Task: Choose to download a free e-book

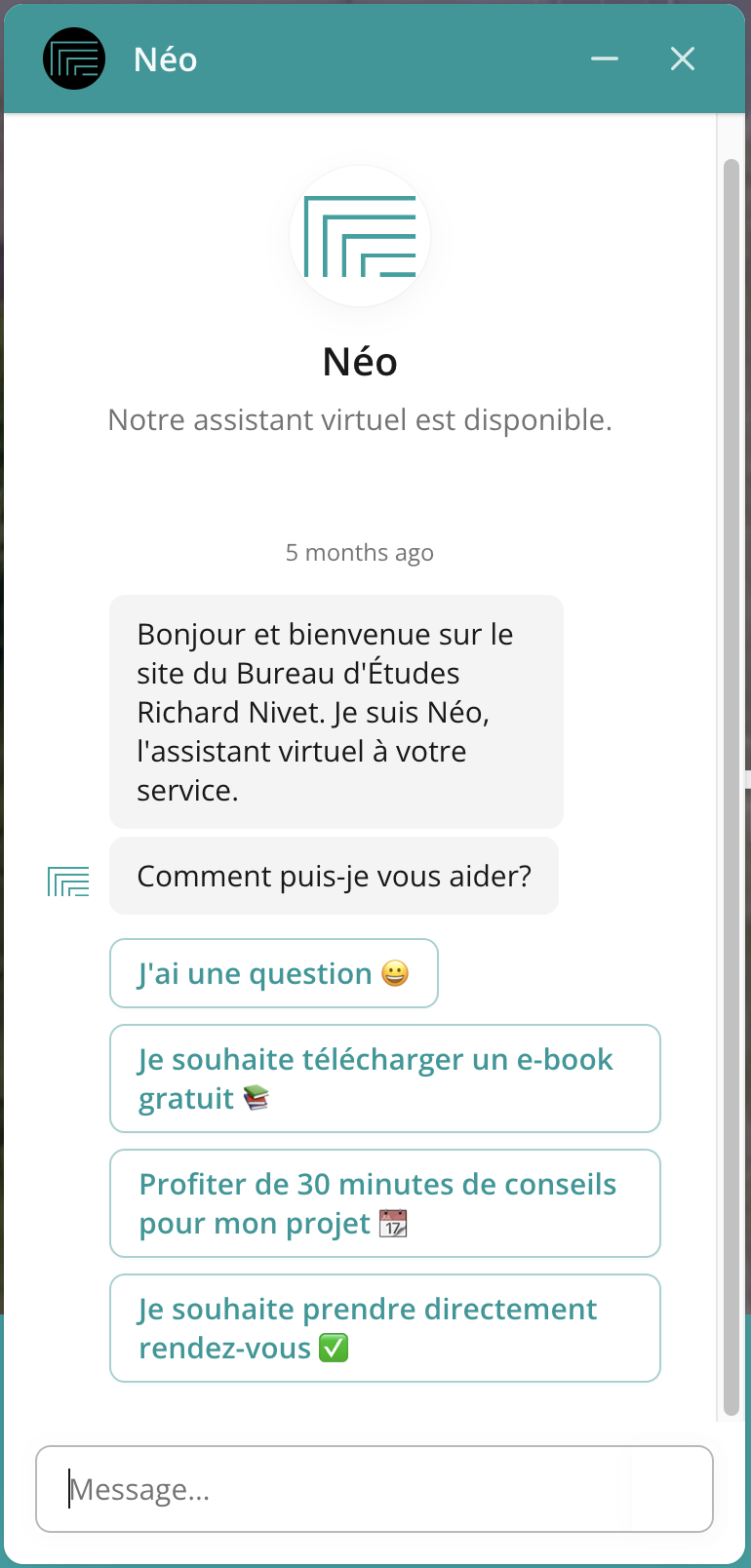Action: 384,1078
